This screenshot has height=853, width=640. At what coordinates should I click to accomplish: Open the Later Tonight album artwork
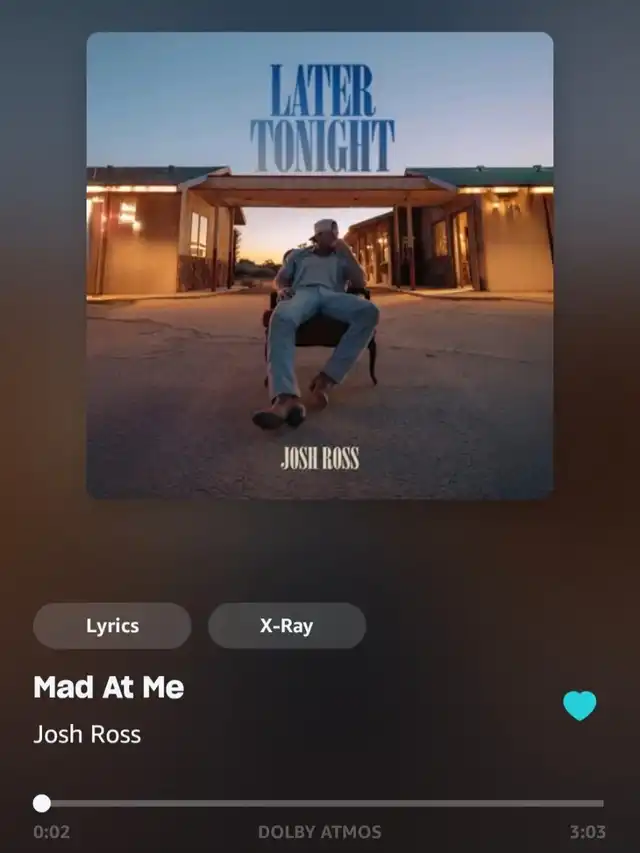click(x=319, y=265)
